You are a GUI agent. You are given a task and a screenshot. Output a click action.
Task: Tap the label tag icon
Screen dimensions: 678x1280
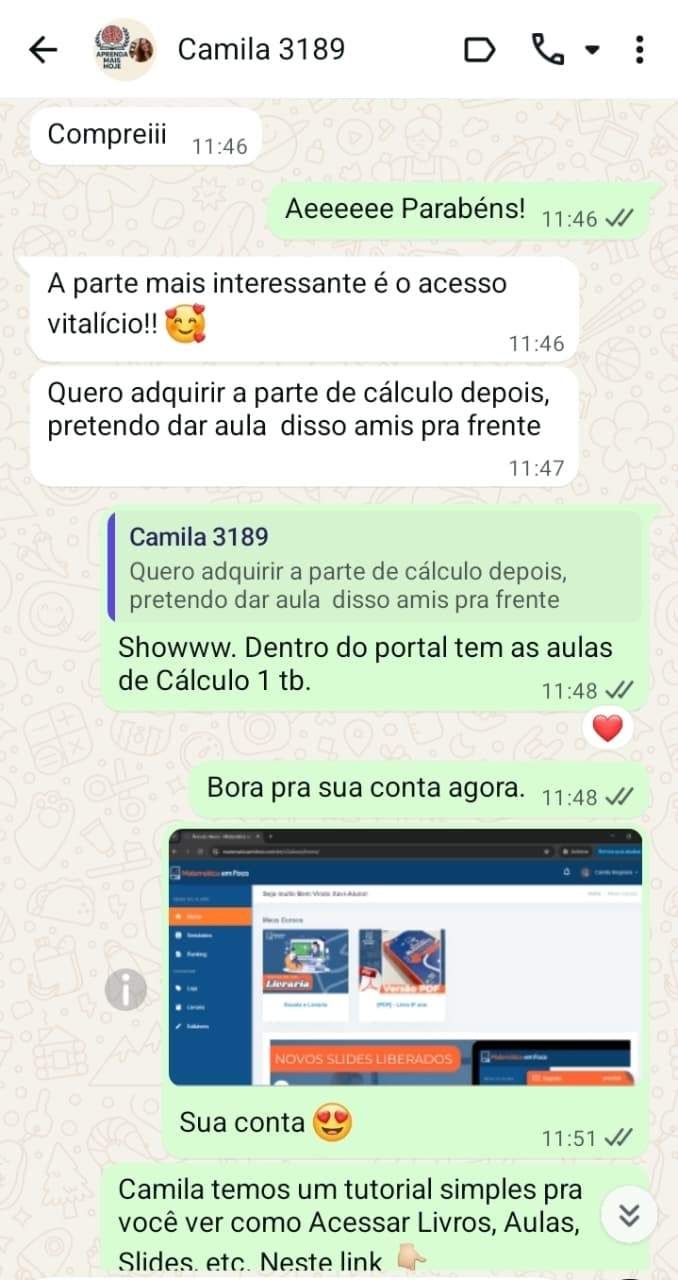(480, 49)
